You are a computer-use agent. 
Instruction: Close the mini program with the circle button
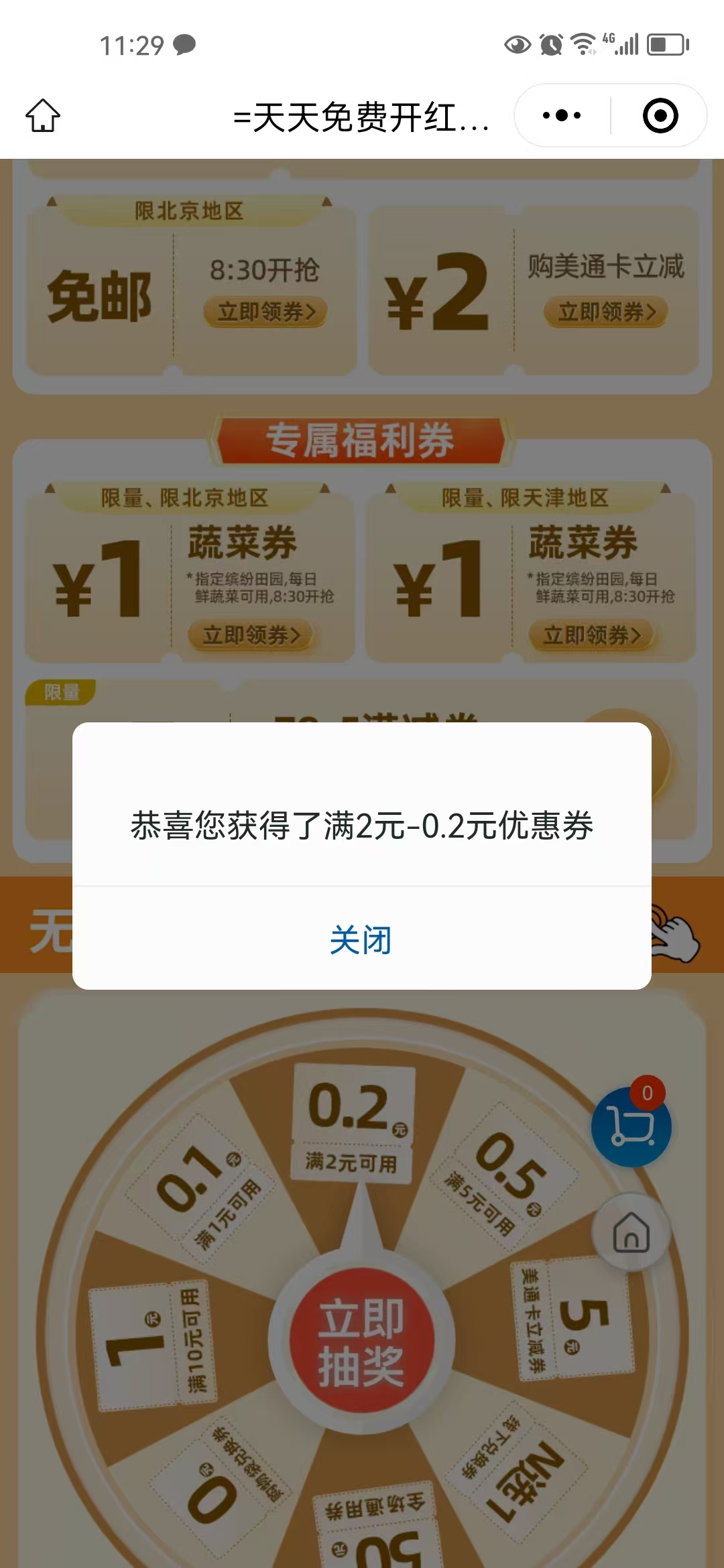pyautogui.click(x=660, y=116)
